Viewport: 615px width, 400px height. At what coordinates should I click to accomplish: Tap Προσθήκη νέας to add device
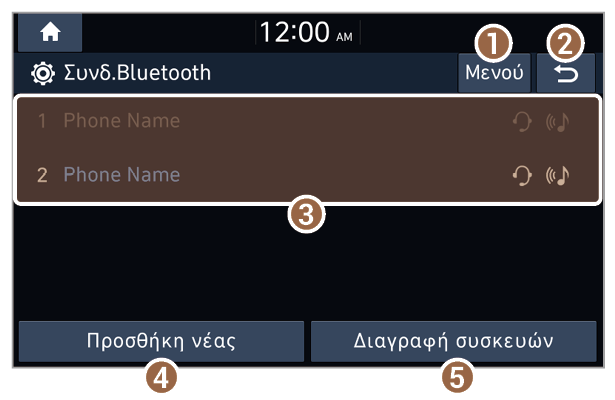[x=161, y=341]
